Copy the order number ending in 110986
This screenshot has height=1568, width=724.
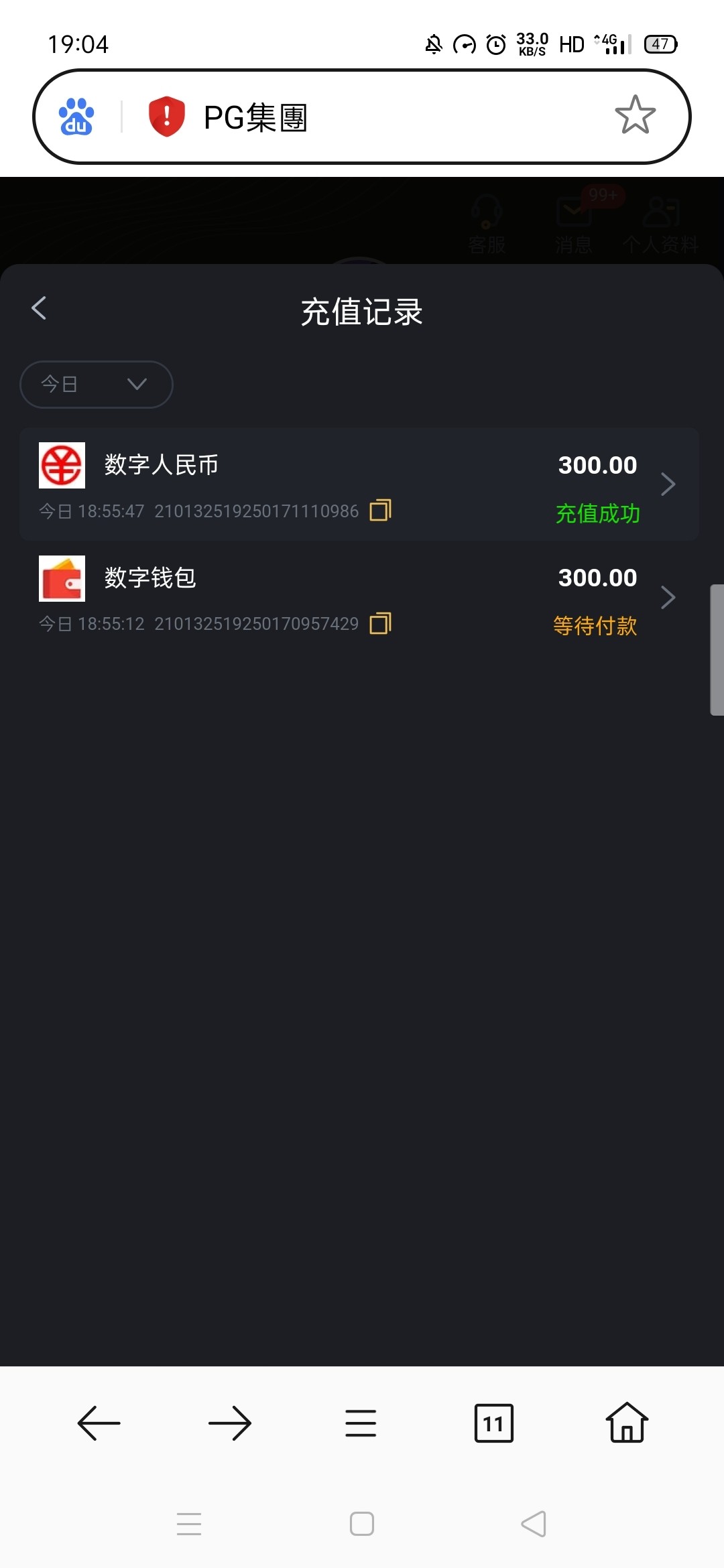pos(381,511)
